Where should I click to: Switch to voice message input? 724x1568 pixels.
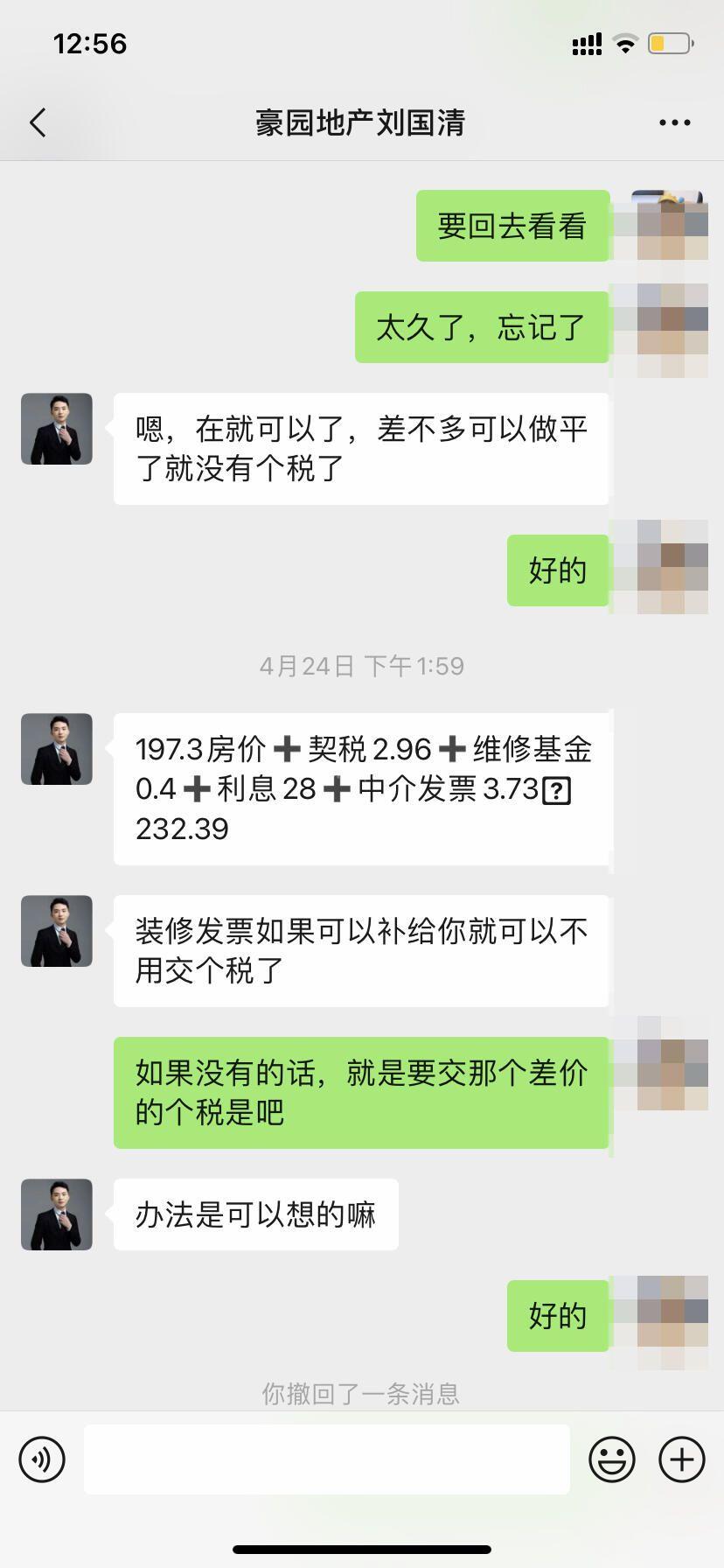pos(42,1459)
